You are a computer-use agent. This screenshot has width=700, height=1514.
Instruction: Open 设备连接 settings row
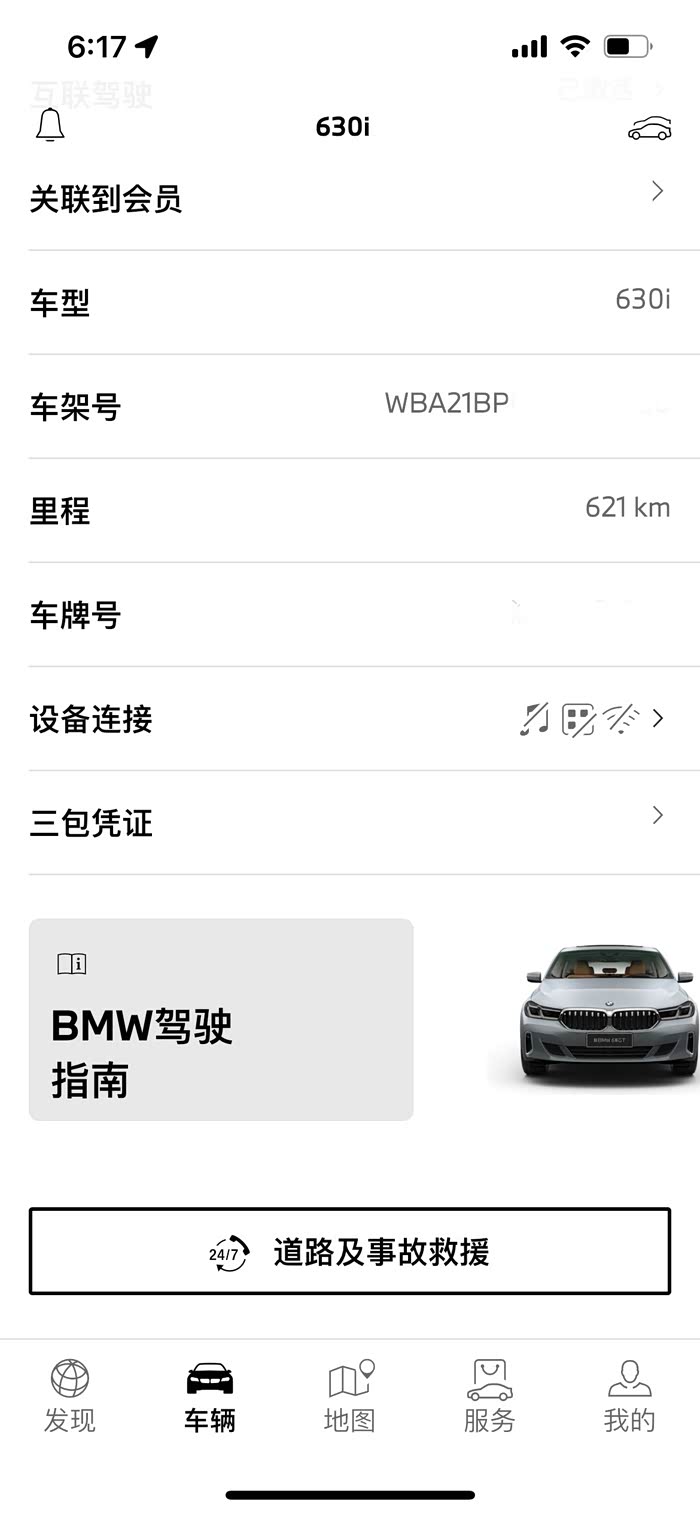(x=349, y=719)
